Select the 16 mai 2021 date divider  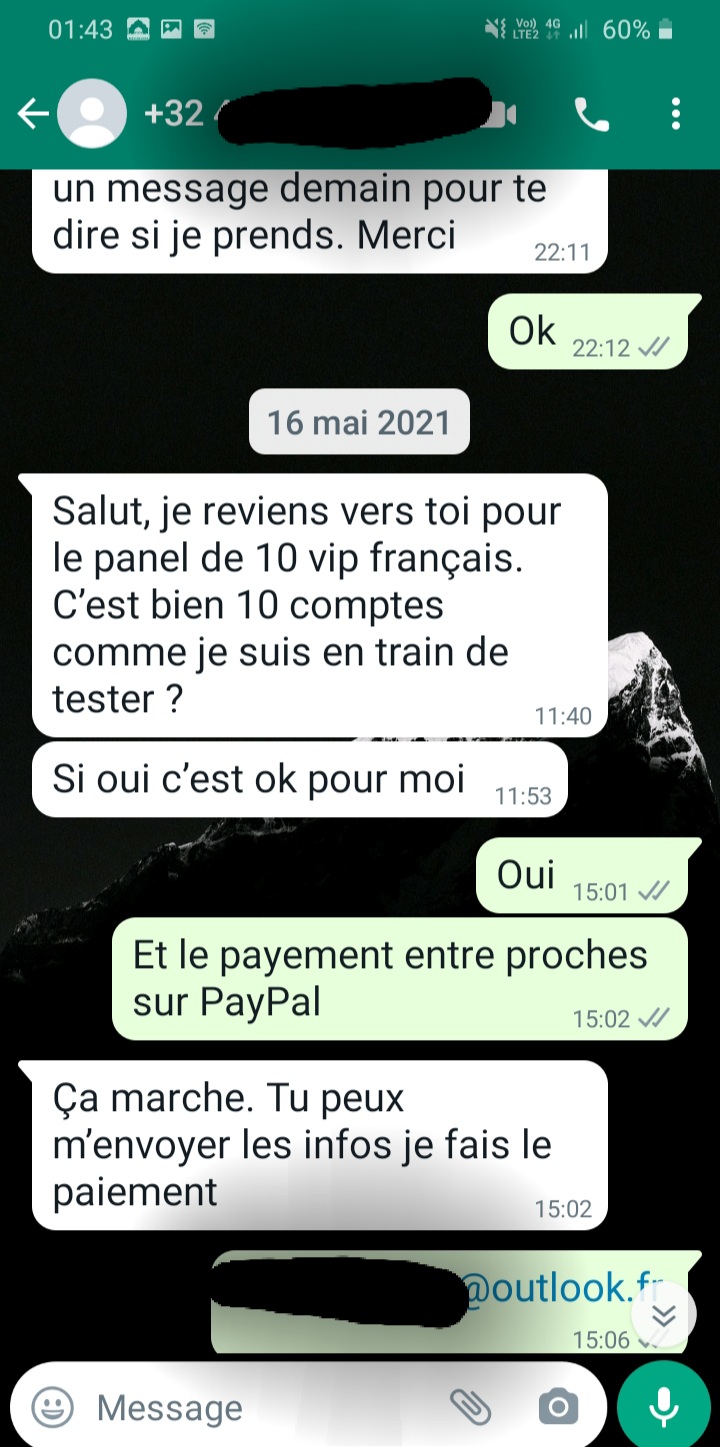tap(358, 421)
